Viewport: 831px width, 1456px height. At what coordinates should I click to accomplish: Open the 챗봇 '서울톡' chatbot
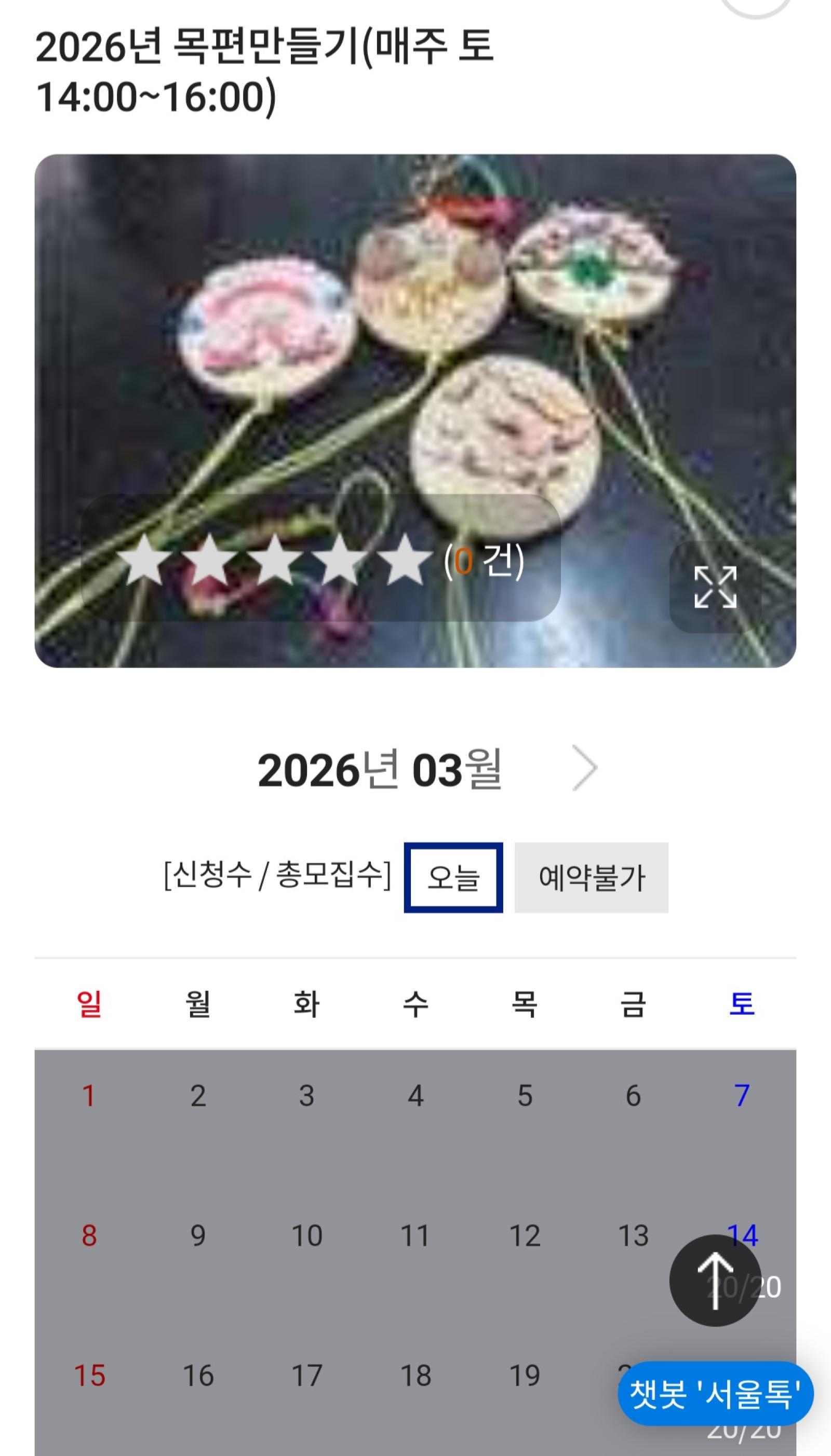[x=715, y=1393]
